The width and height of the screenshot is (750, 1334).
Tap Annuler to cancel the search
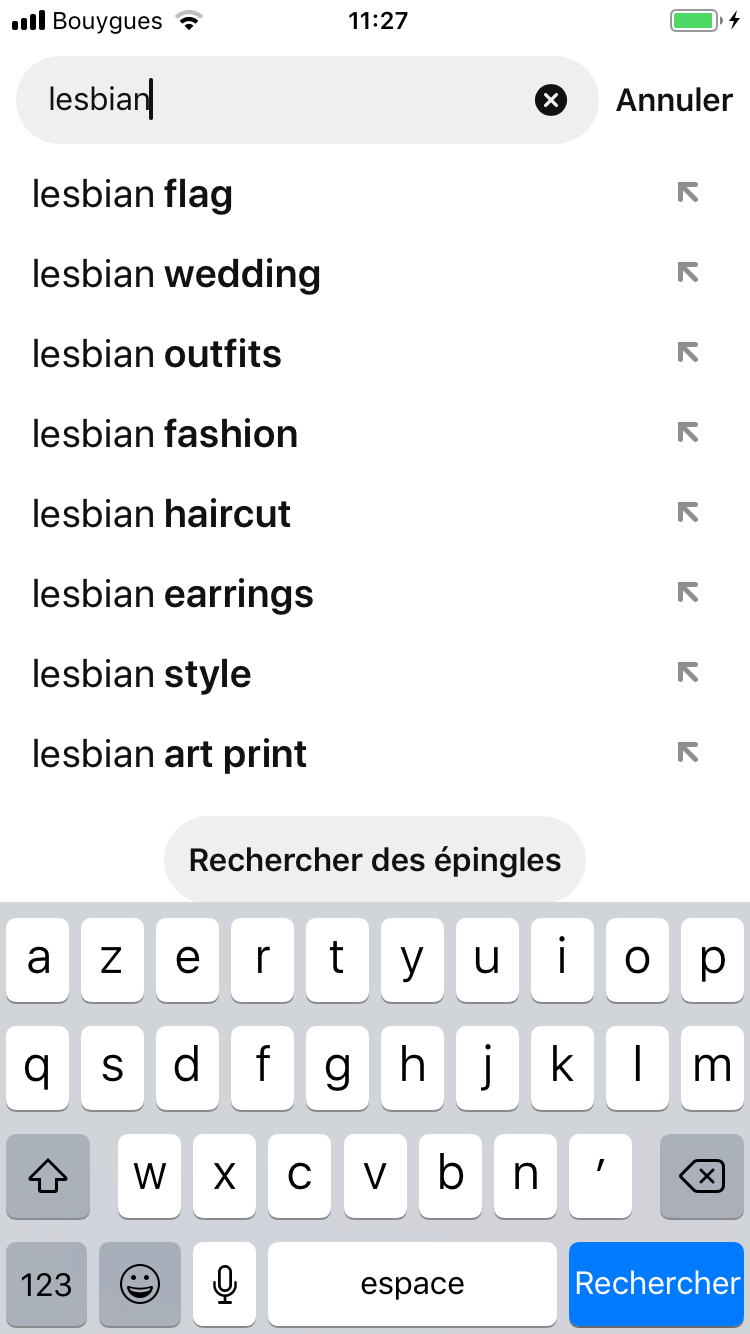(x=674, y=100)
